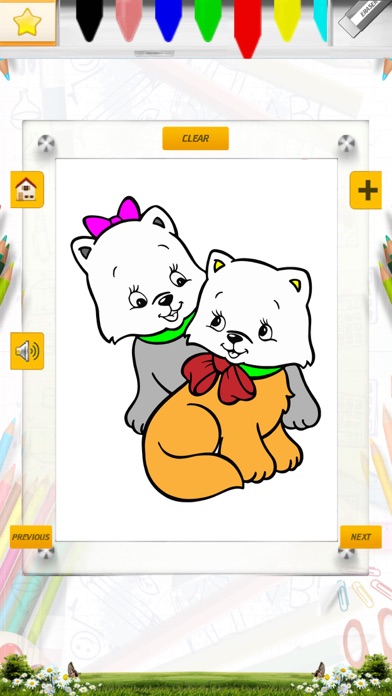Pick the yellow crayon
The image size is (392, 696).
click(x=287, y=20)
